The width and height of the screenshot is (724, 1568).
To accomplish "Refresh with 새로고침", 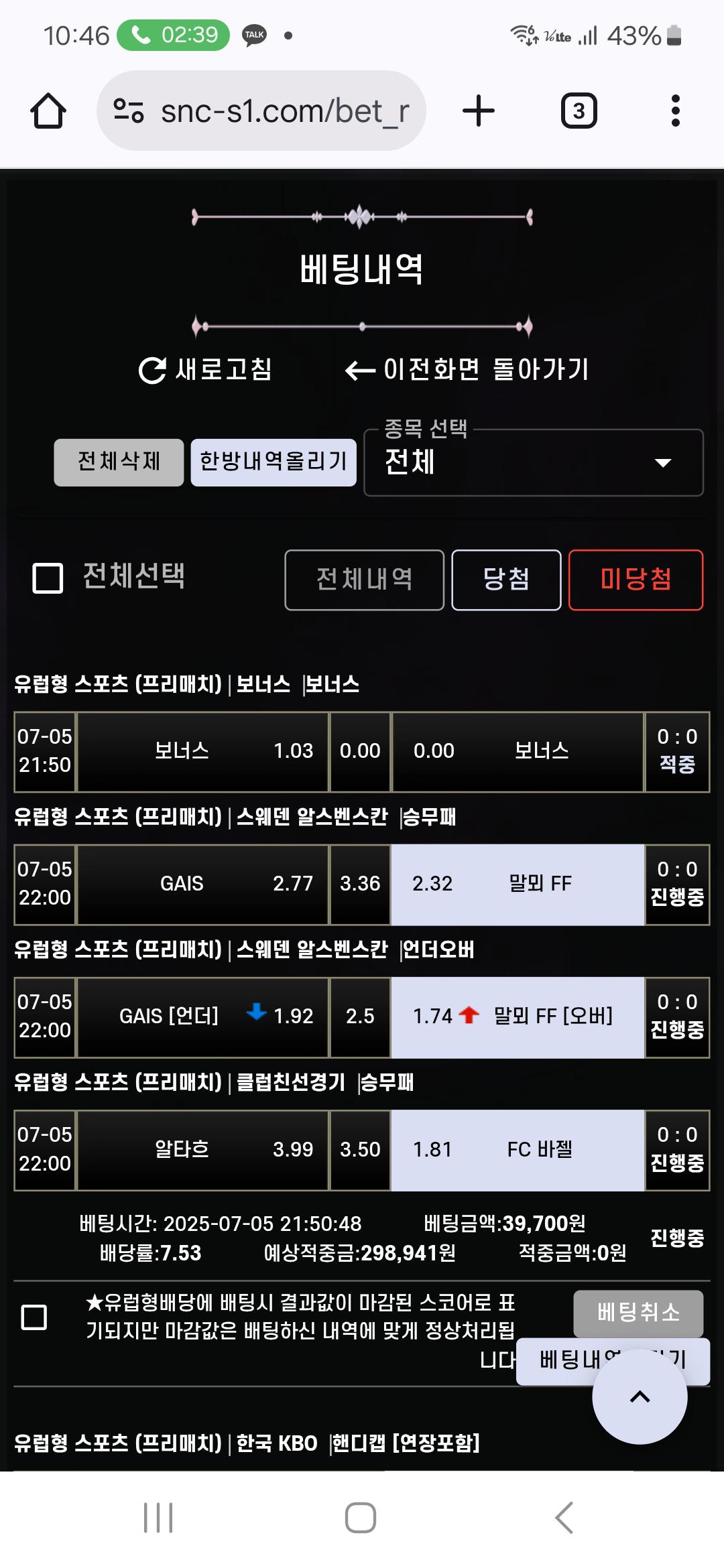I will tap(204, 369).
